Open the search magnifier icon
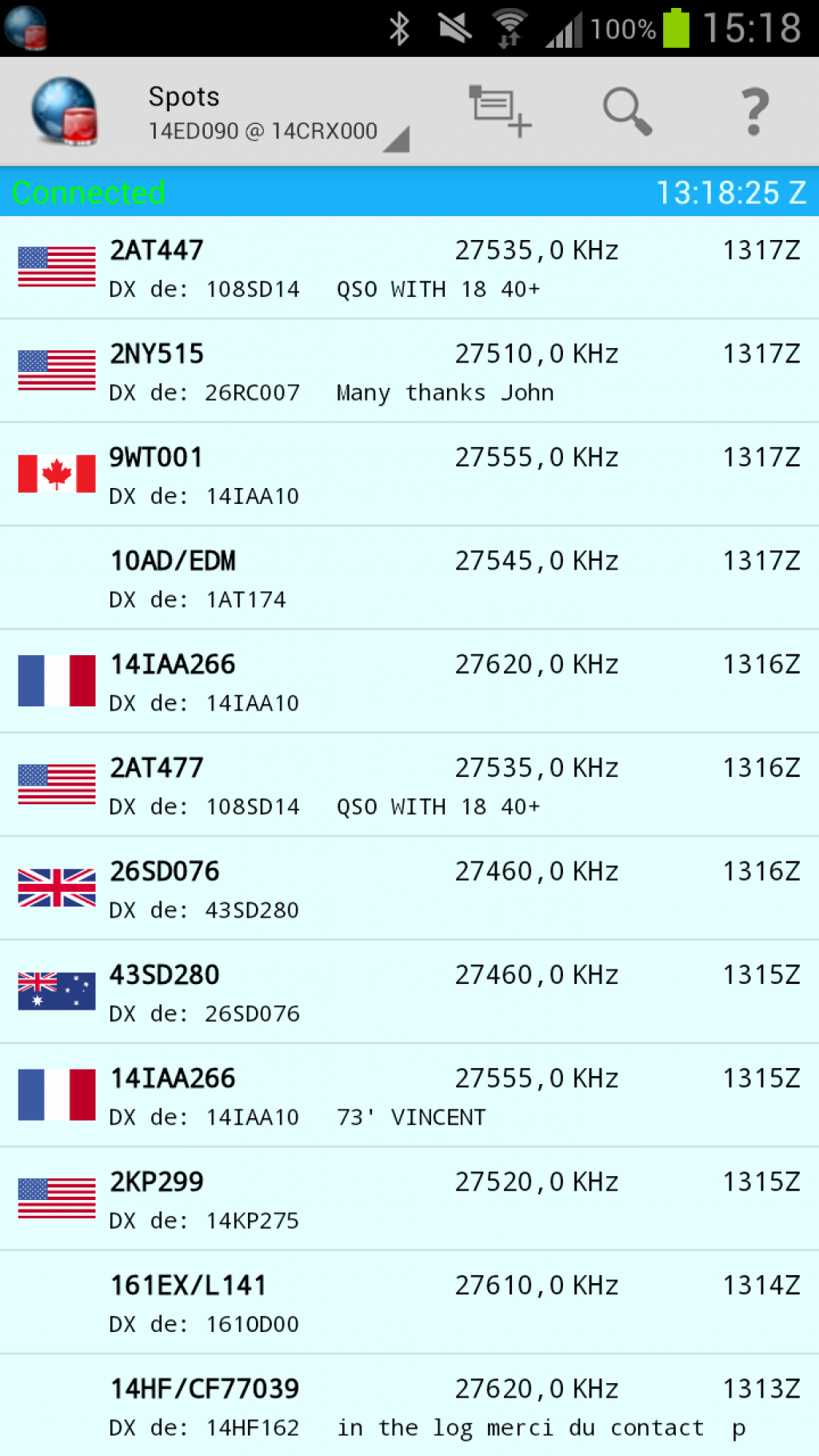 [x=628, y=111]
